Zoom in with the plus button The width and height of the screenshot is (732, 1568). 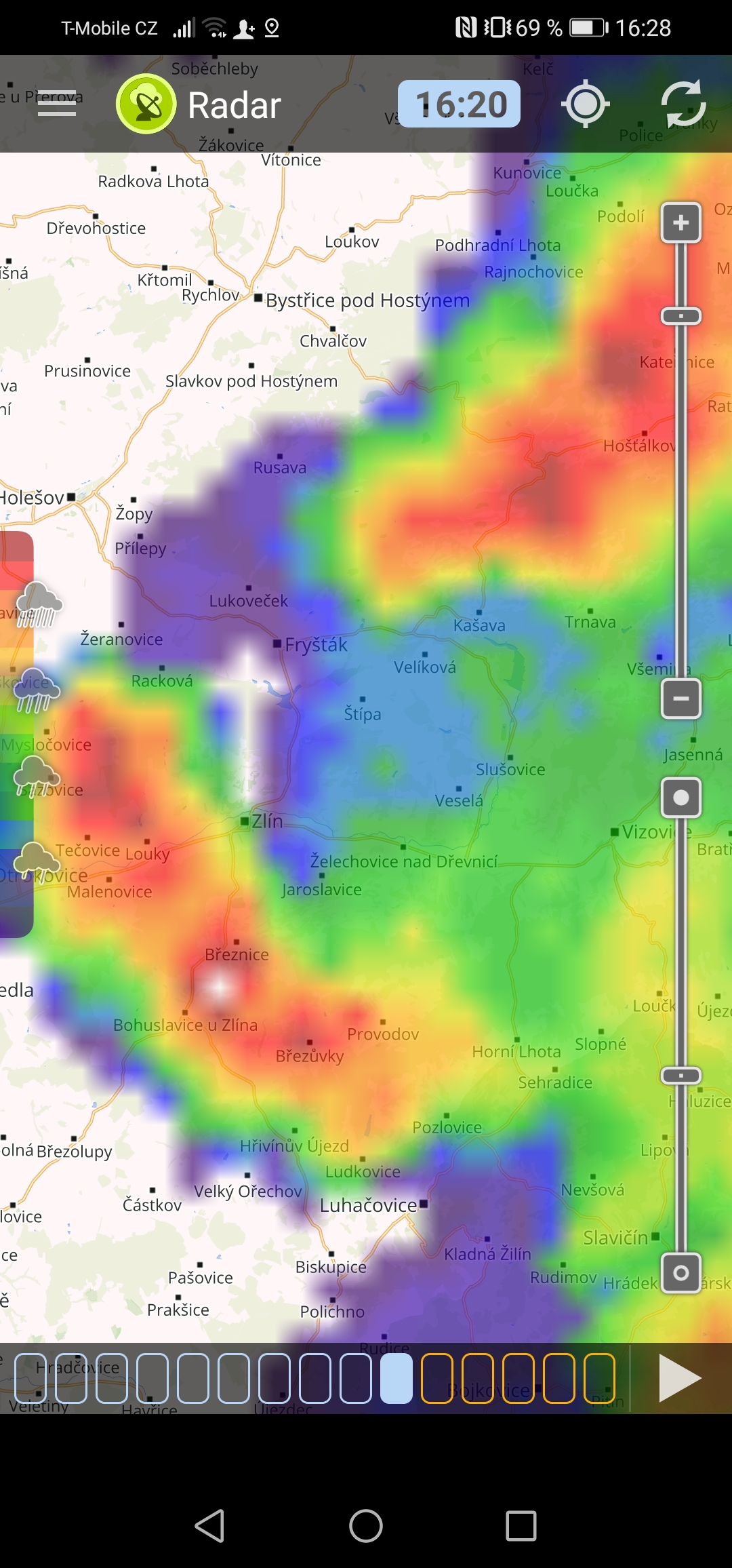coord(681,222)
